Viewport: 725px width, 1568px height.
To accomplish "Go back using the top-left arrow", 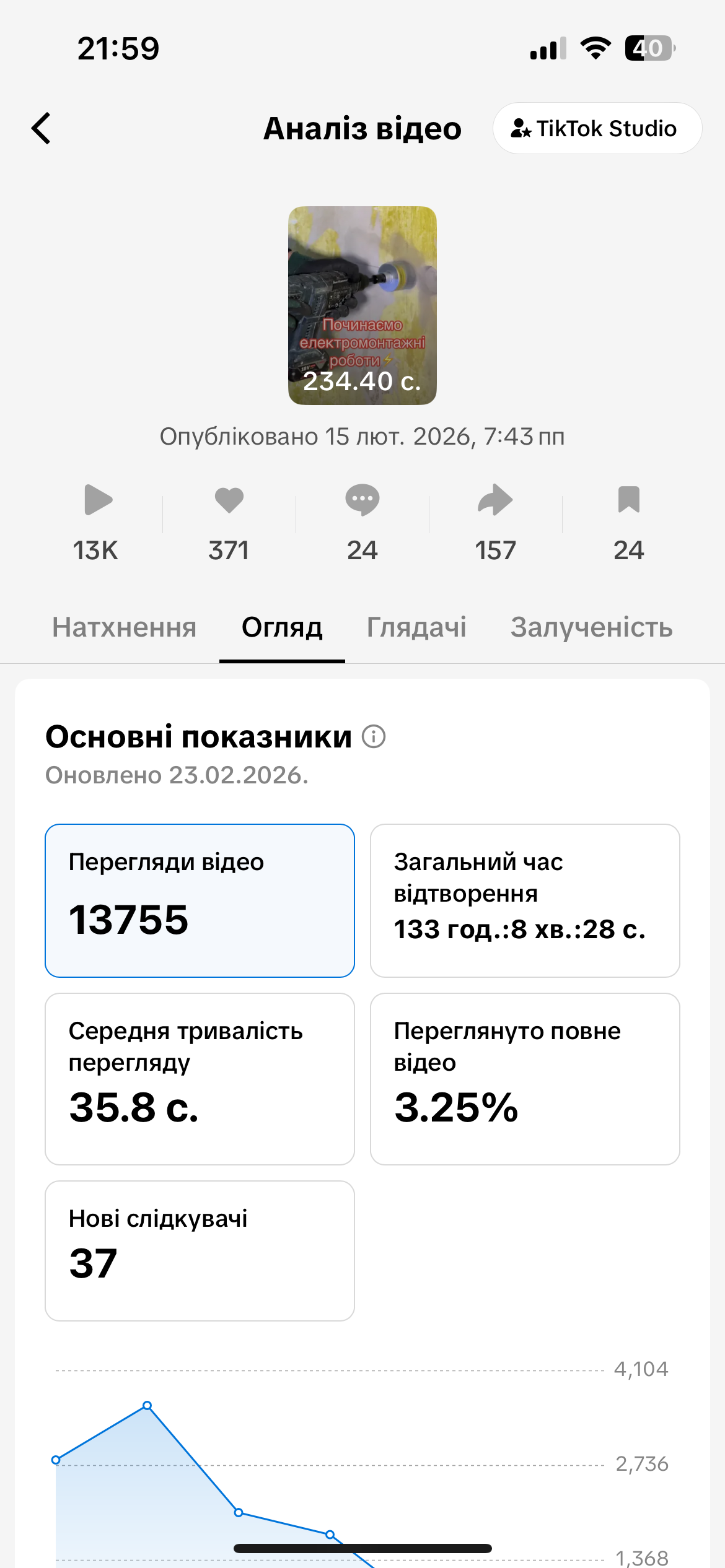I will 42,128.
